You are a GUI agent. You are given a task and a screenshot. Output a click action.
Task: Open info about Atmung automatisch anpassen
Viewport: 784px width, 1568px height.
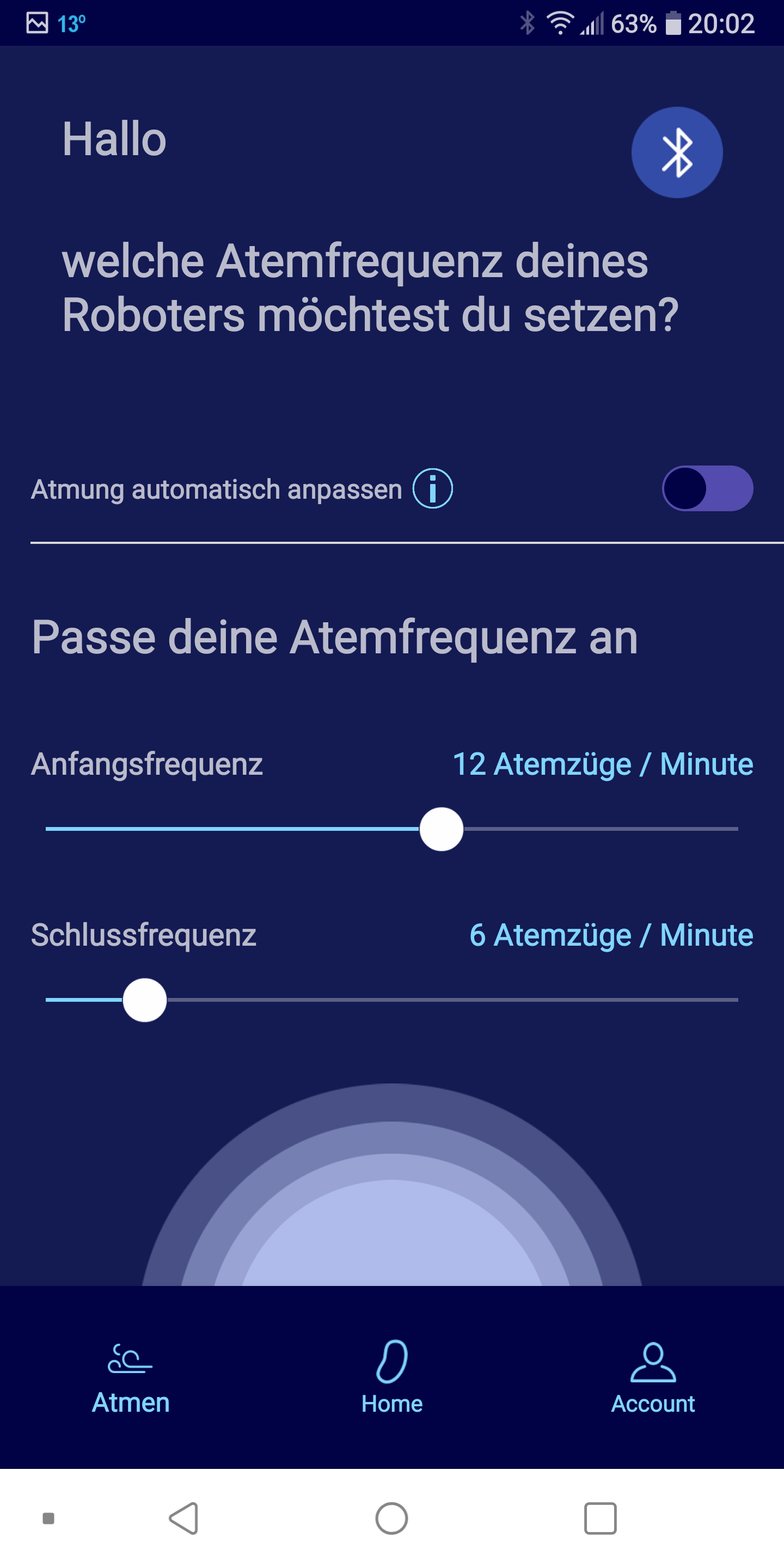tap(432, 488)
